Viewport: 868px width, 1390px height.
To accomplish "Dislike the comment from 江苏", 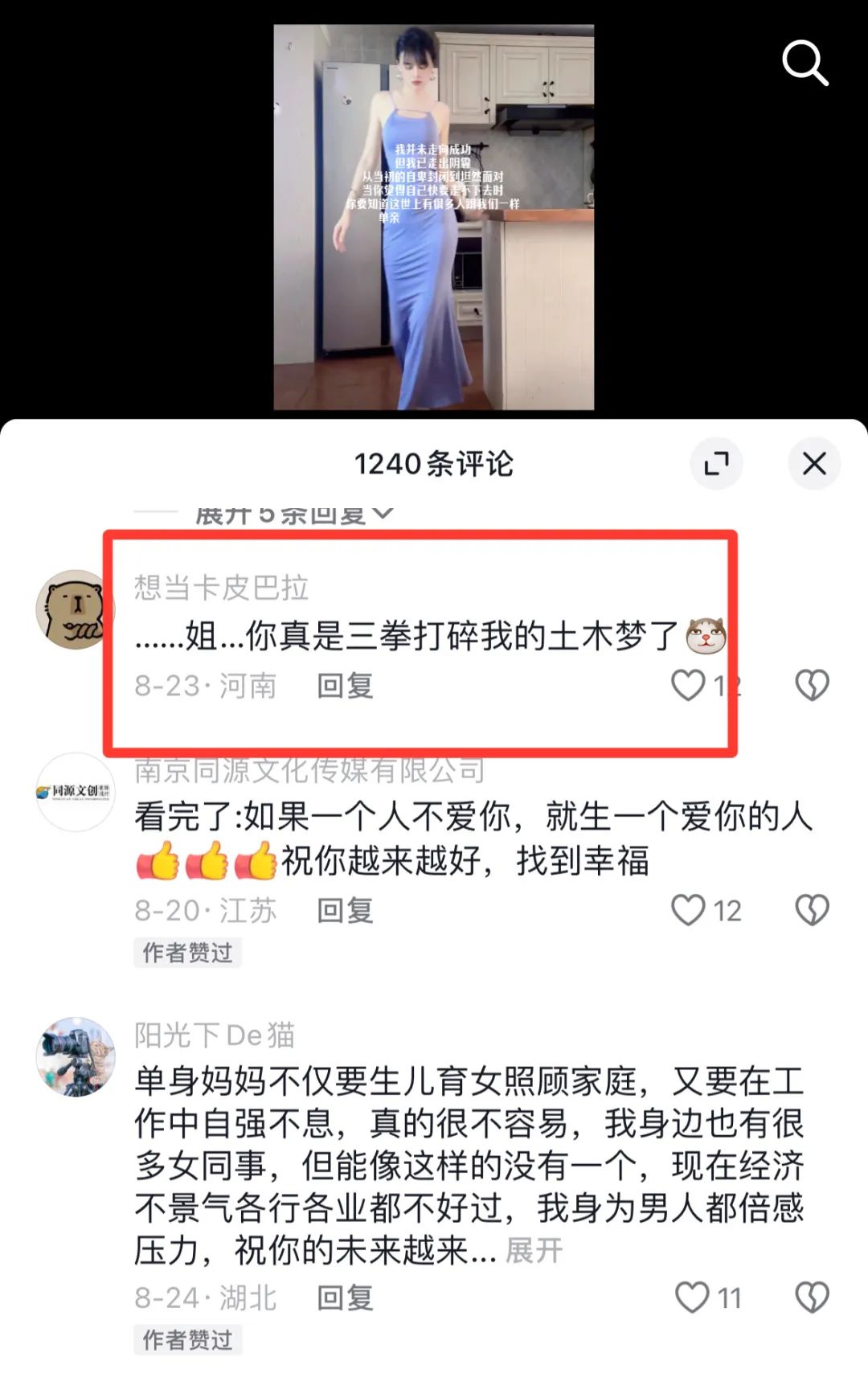I will 812,911.
